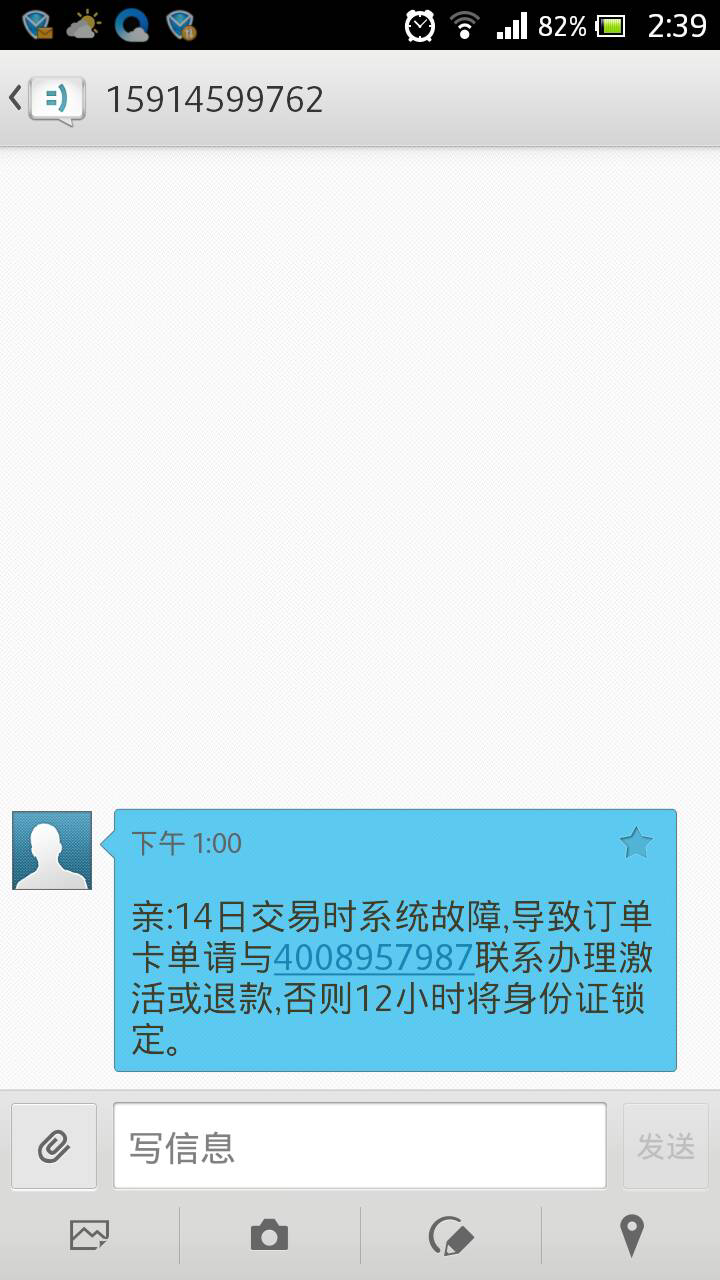Image resolution: width=720 pixels, height=1280 pixels.
Task: Insert a picture from the gallery
Action: (90, 1236)
